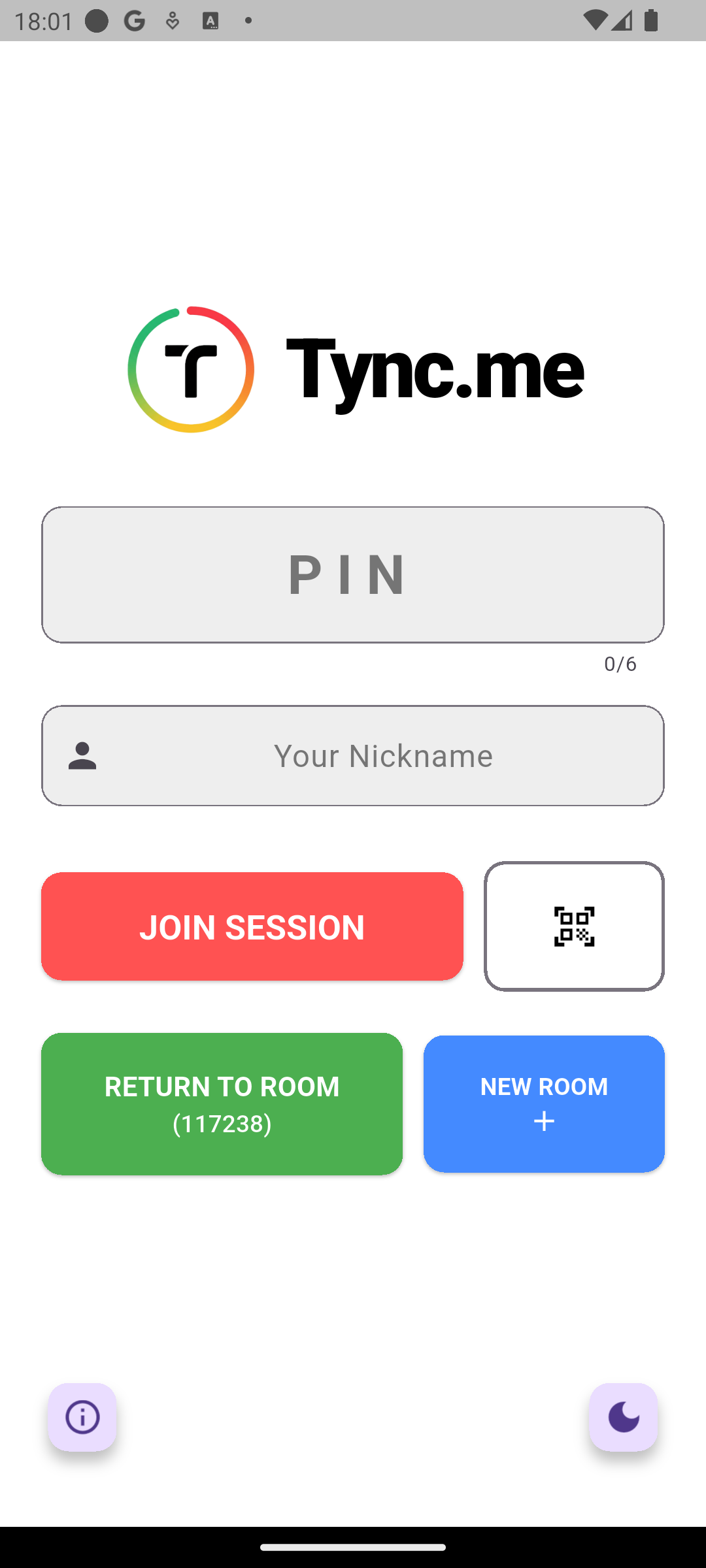Viewport: 706px width, 1568px height.
Task: Click the notification dot in status bar
Action: pos(249,20)
